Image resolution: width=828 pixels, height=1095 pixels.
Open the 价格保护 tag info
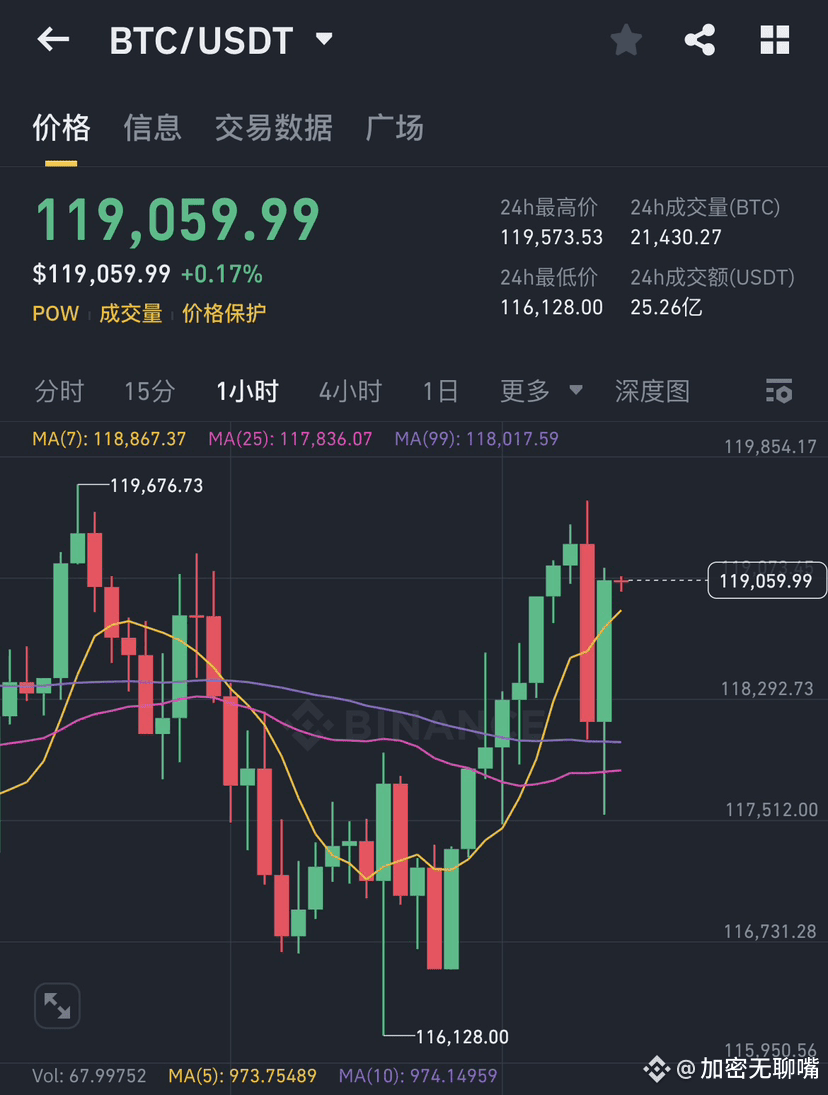tap(224, 313)
